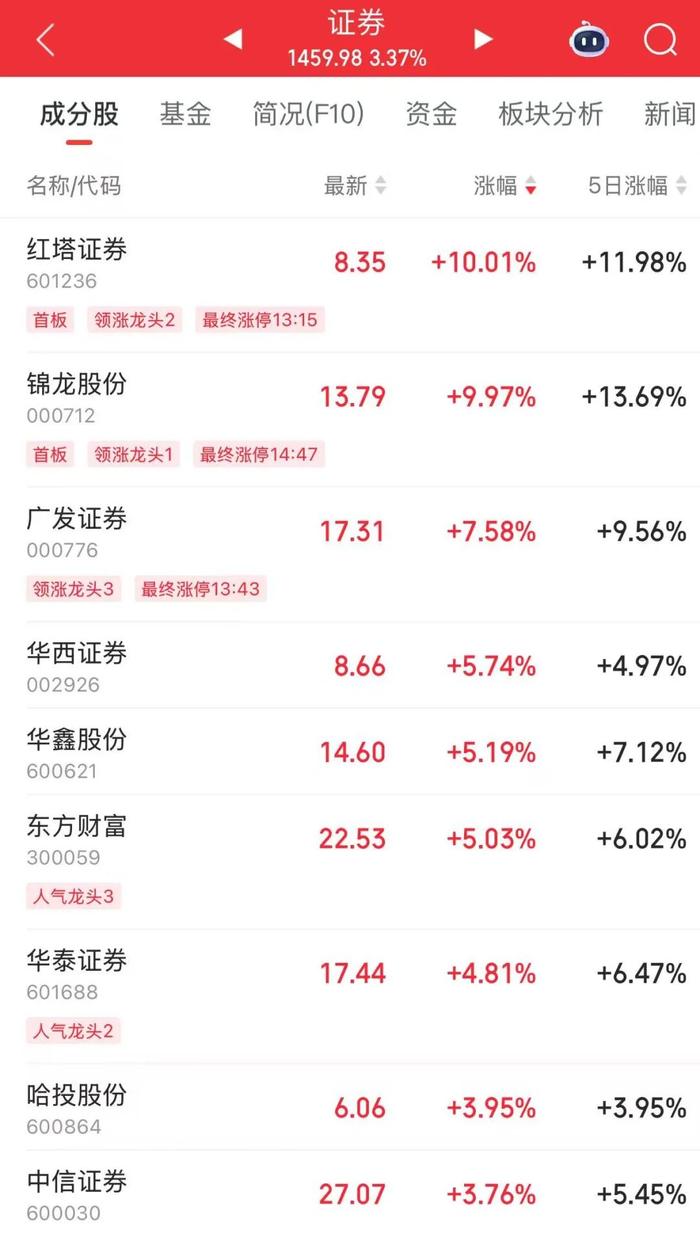Switch to the previous sector with left arrow

coord(233,39)
